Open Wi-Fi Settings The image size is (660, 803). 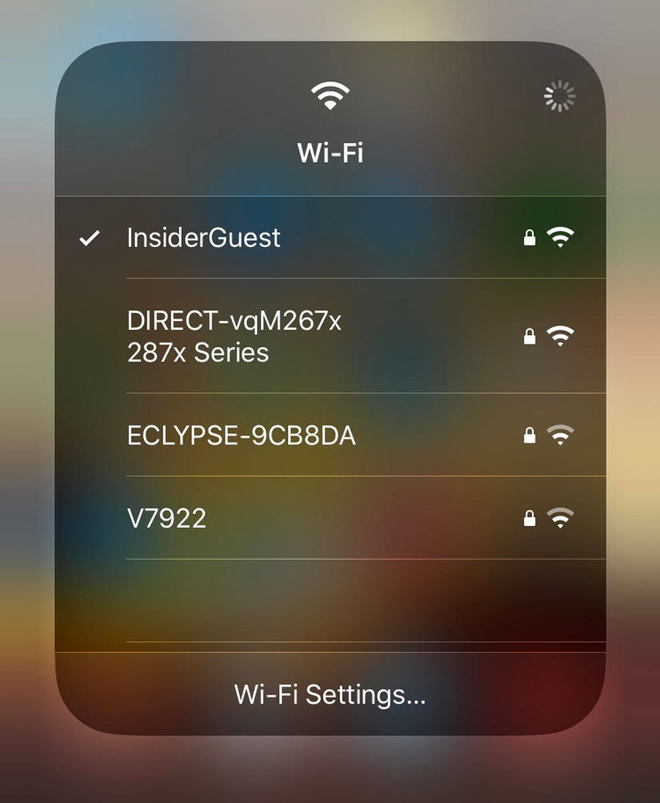pos(330,694)
